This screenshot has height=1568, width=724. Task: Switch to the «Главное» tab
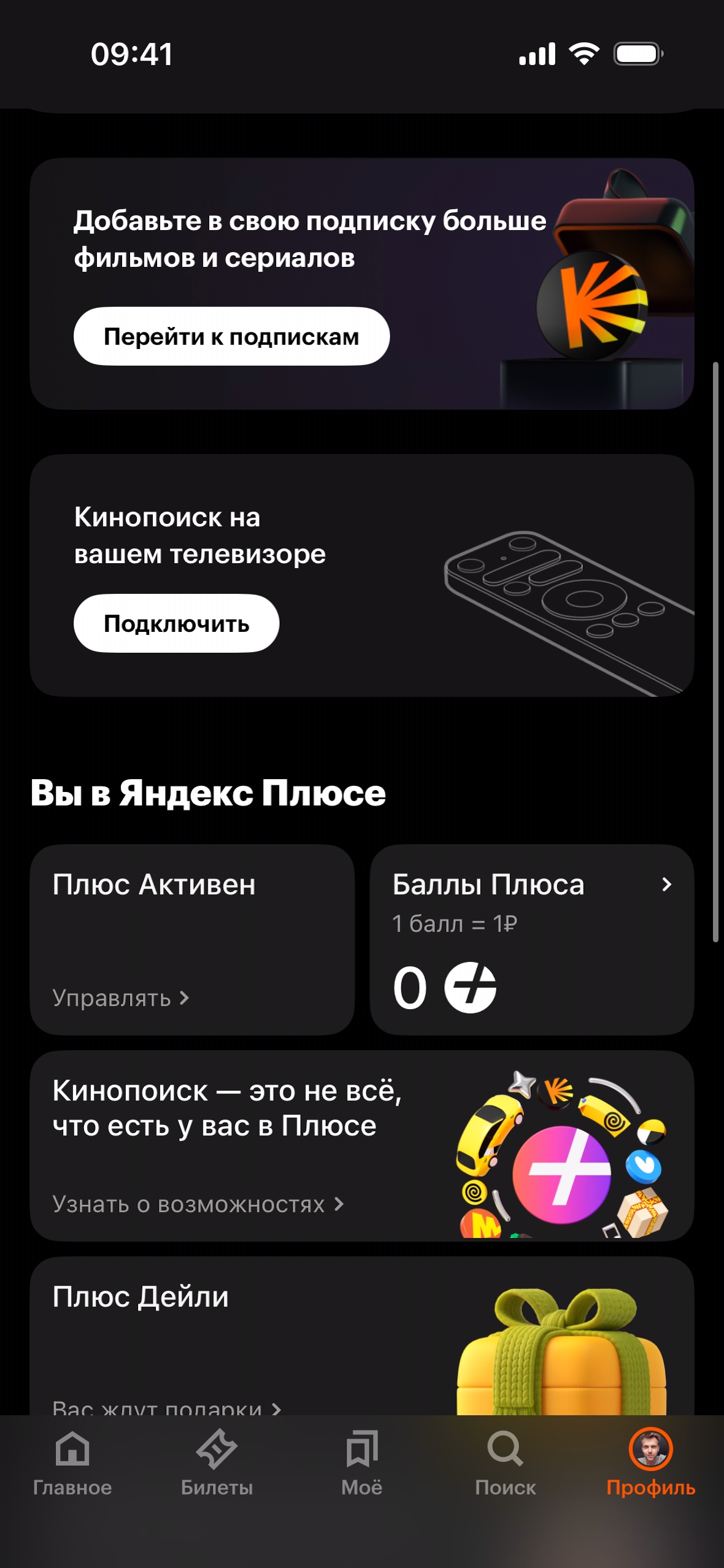click(x=72, y=1462)
